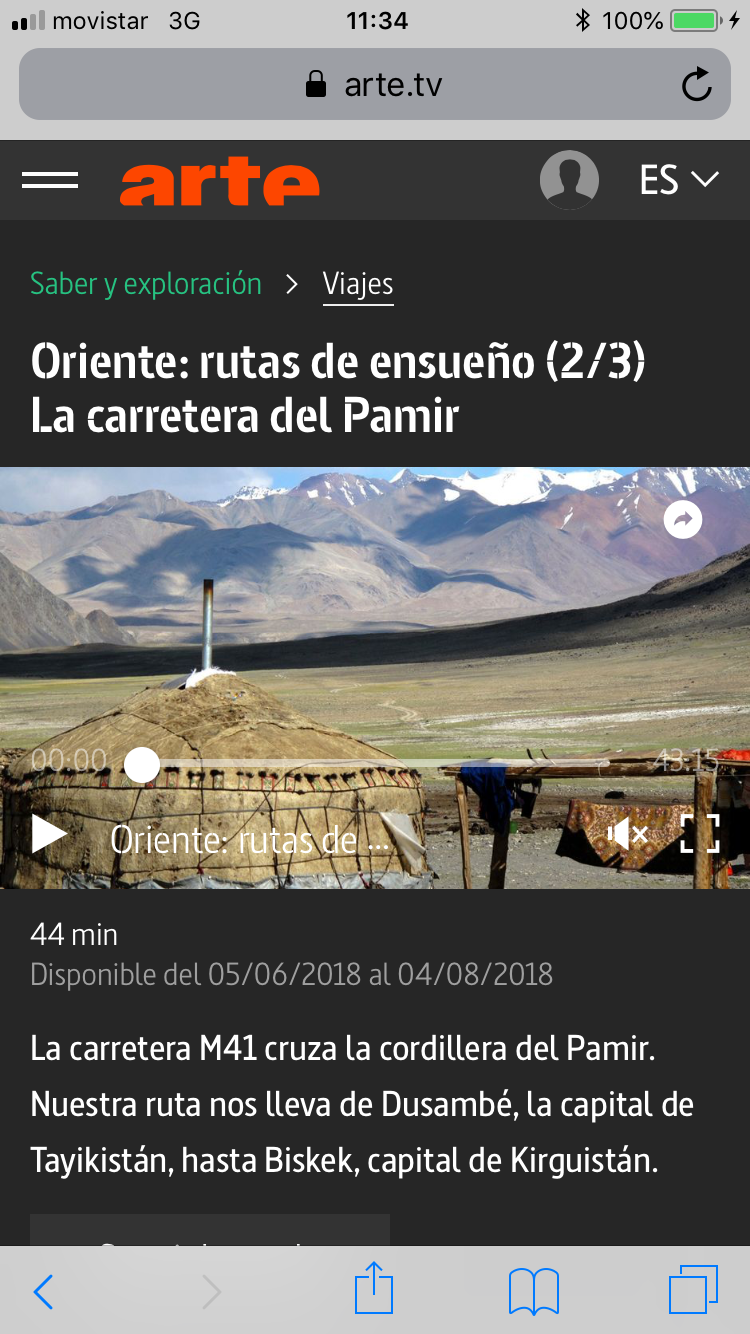Enter fullscreen video mode
Image resolution: width=750 pixels, height=1334 pixels.
[700, 833]
